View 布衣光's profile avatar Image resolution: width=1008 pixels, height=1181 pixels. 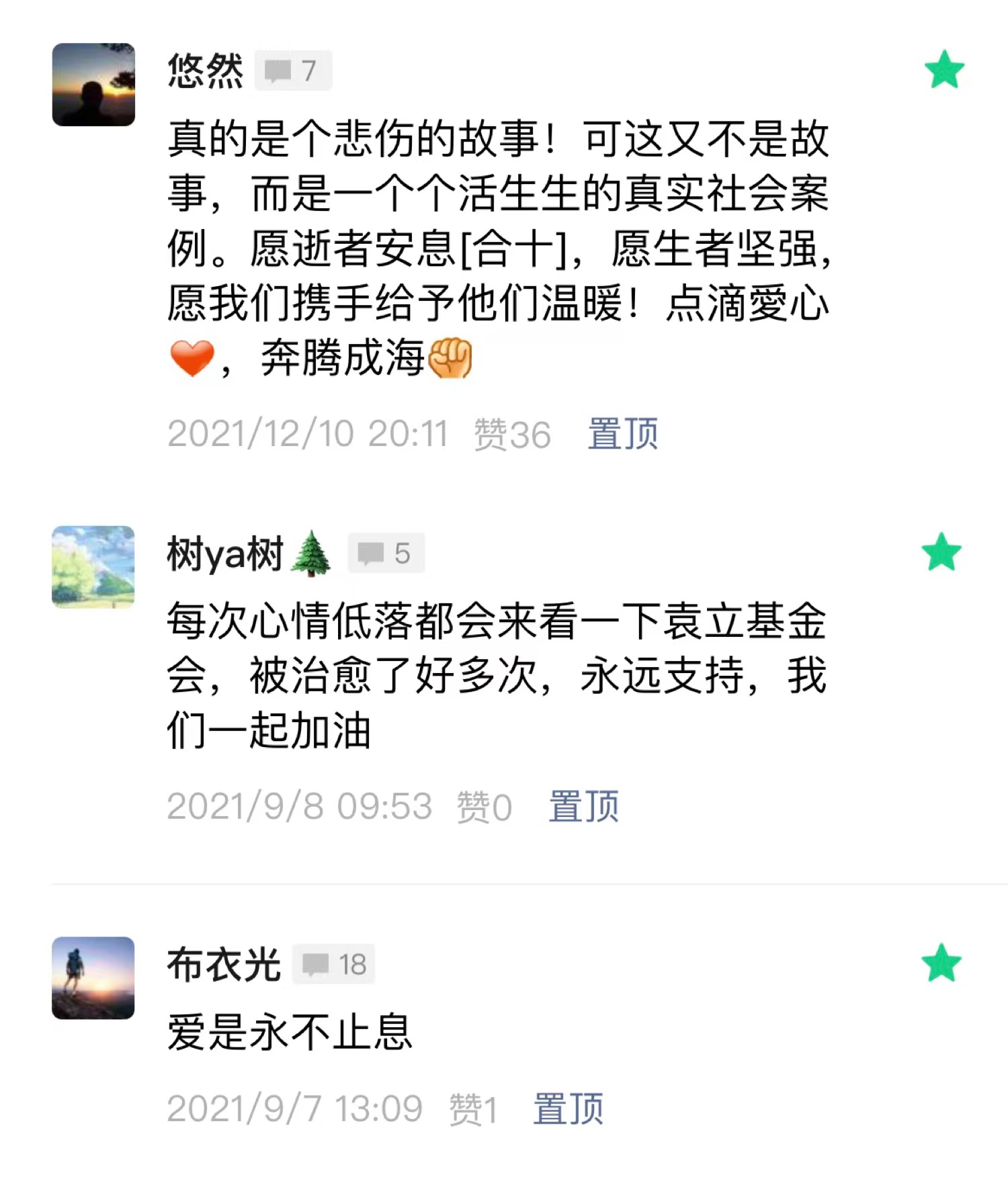(x=93, y=977)
